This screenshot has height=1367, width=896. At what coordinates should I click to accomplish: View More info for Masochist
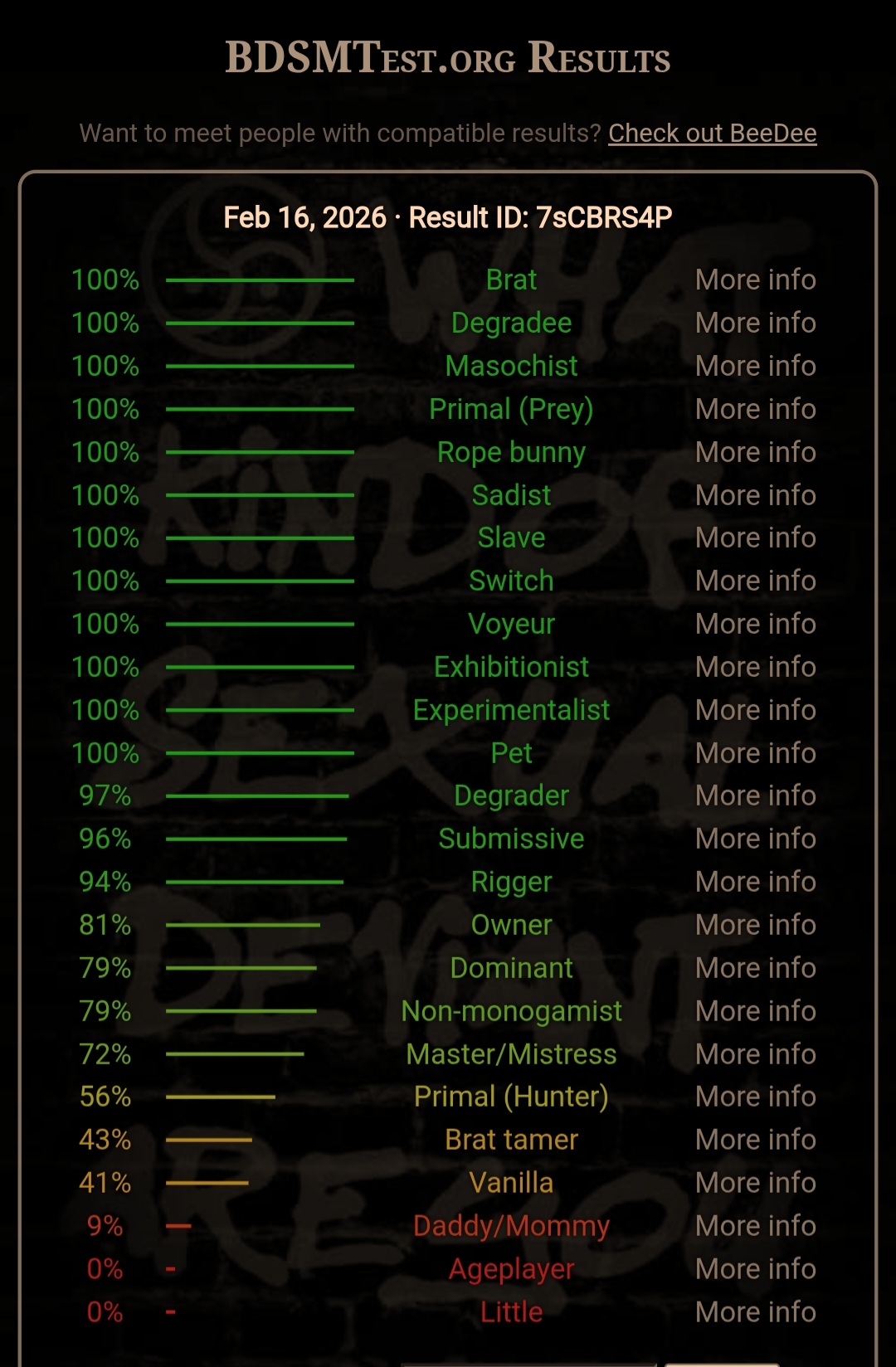pyautogui.click(x=755, y=366)
